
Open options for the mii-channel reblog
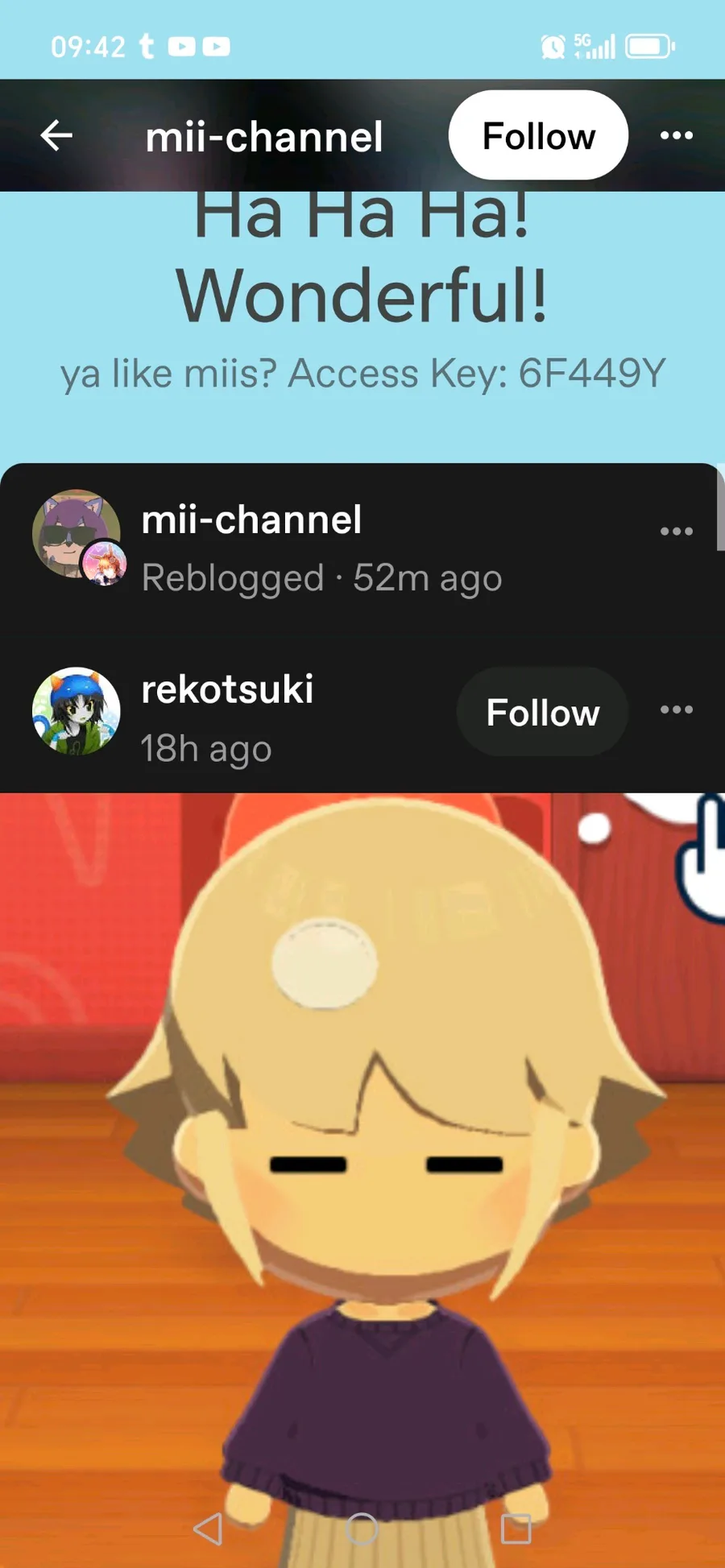click(x=677, y=532)
